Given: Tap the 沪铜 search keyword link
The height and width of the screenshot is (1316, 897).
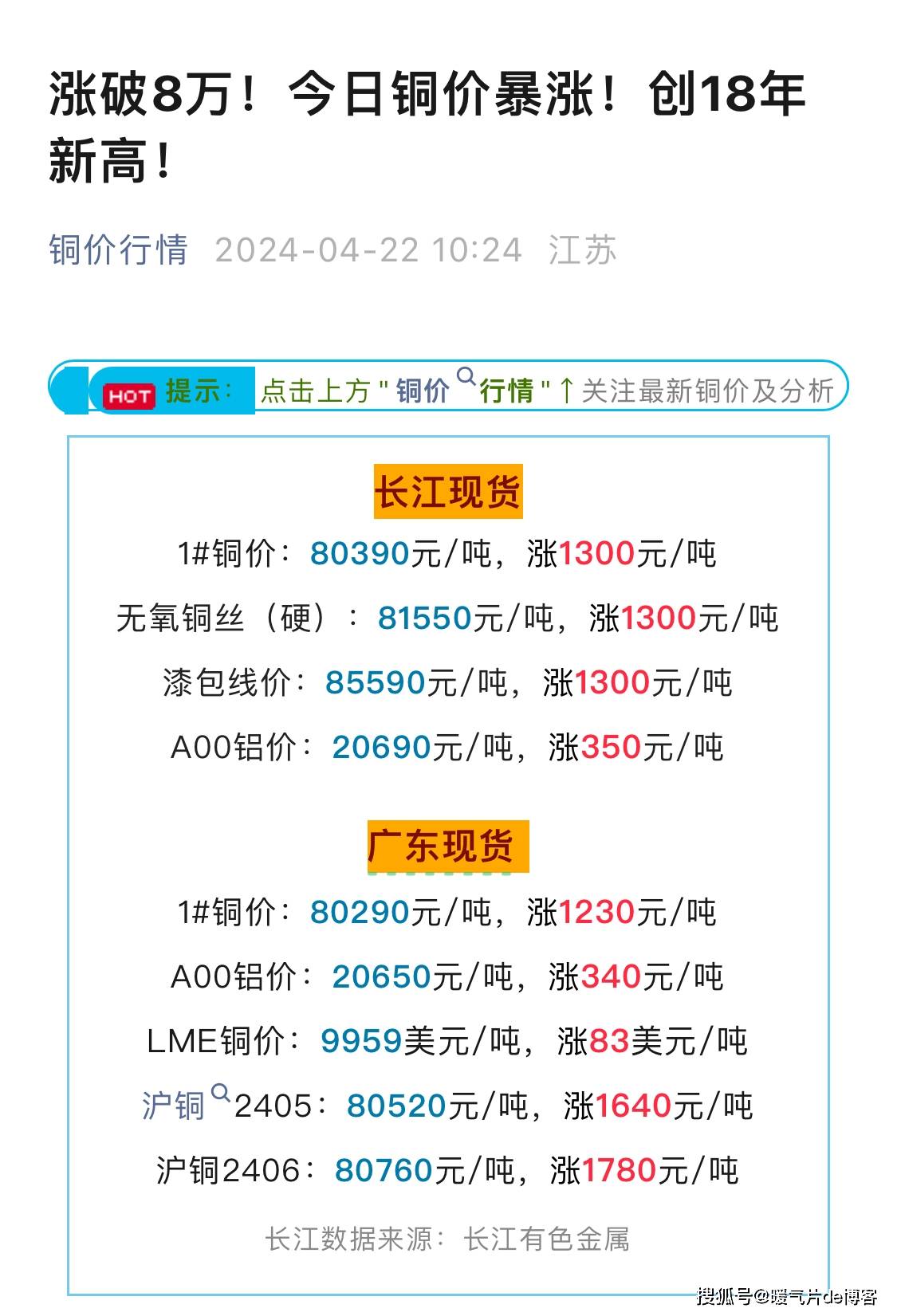Looking at the screenshot, I should (175, 1106).
